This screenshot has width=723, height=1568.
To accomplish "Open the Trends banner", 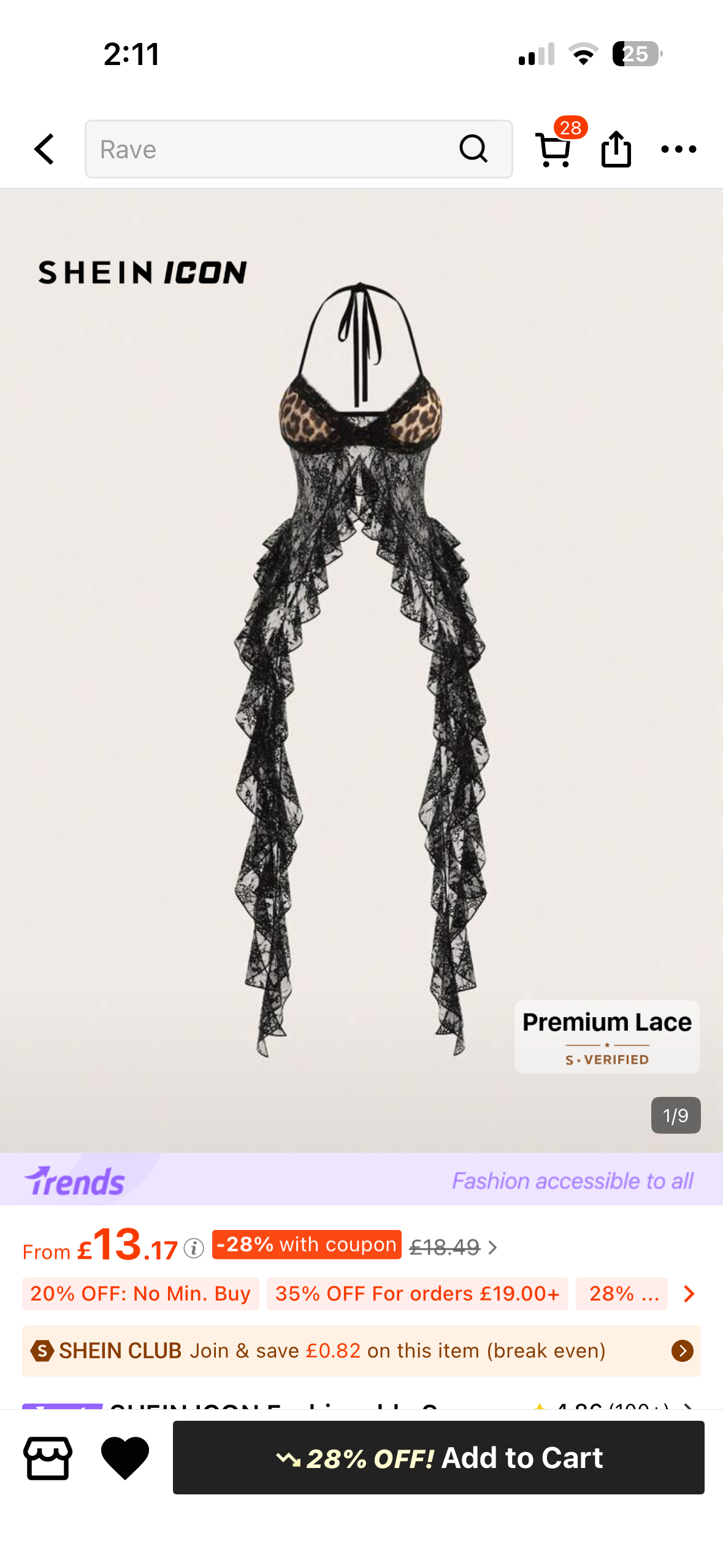I will (361, 1179).
